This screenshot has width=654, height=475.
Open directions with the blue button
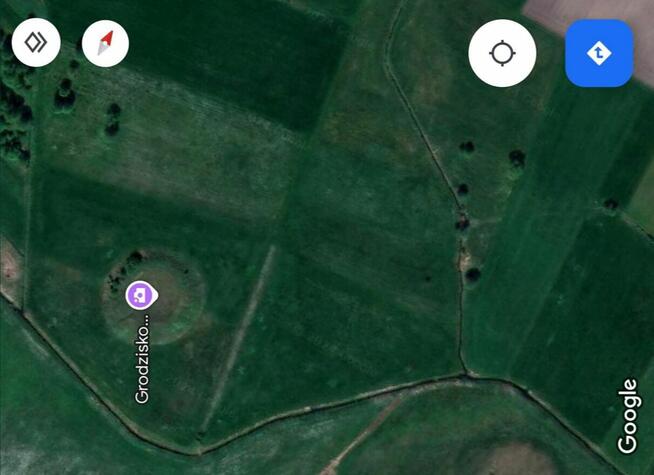click(x=598, y=53)
